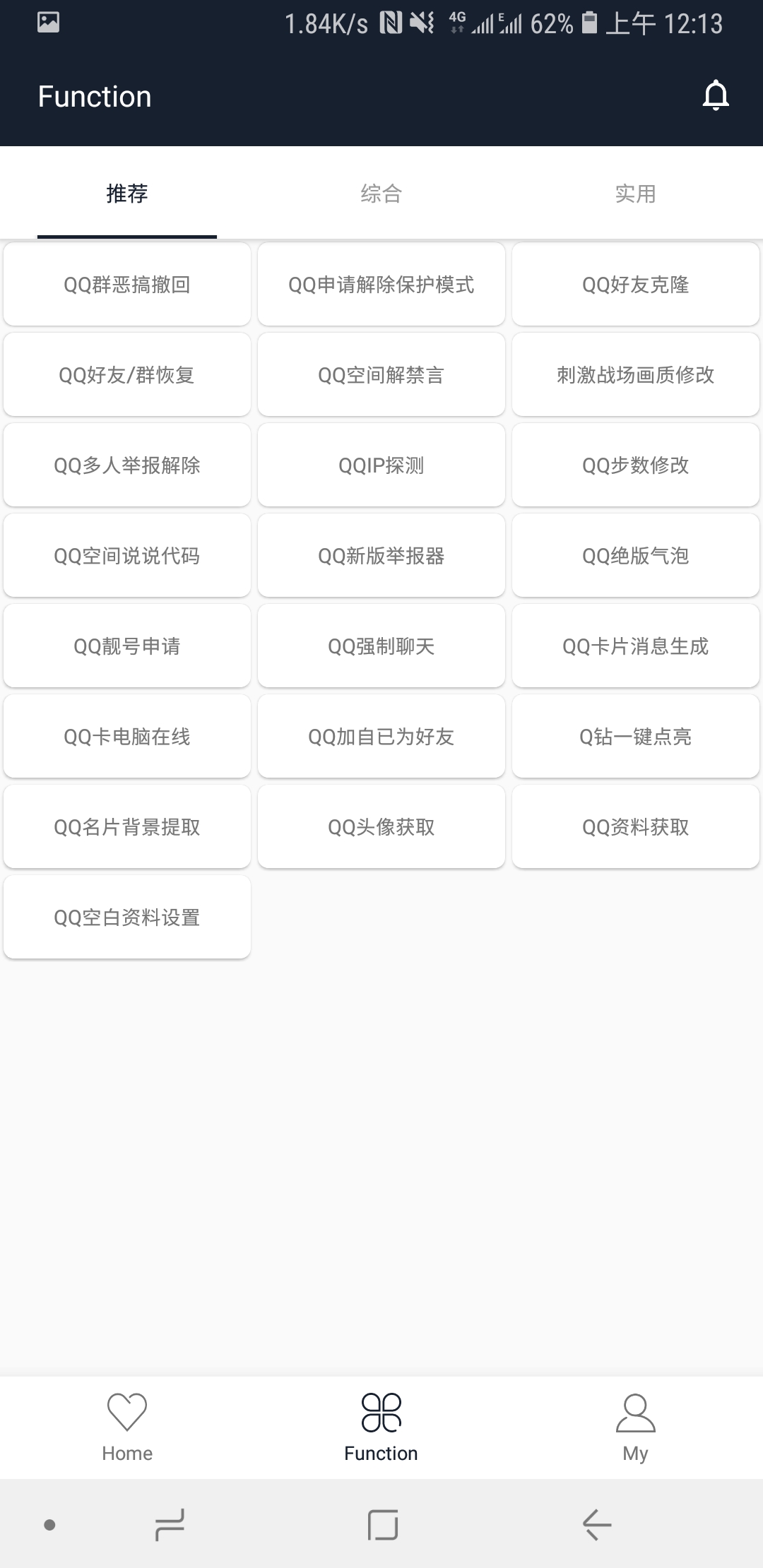763x1568 pixels.
Task: Open QQ好友克隆 function
Action: 635,284
